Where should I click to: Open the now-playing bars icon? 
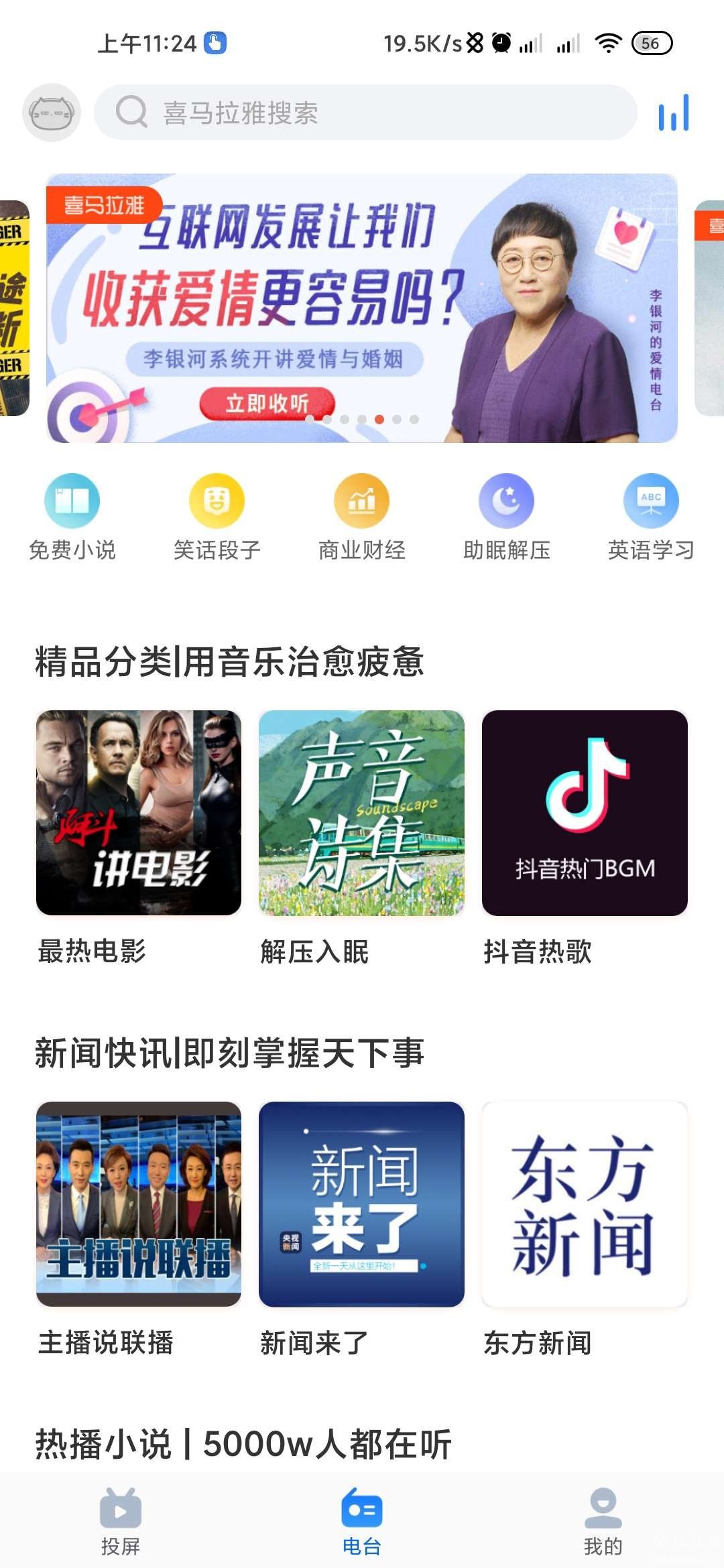(x=674, y=113)
